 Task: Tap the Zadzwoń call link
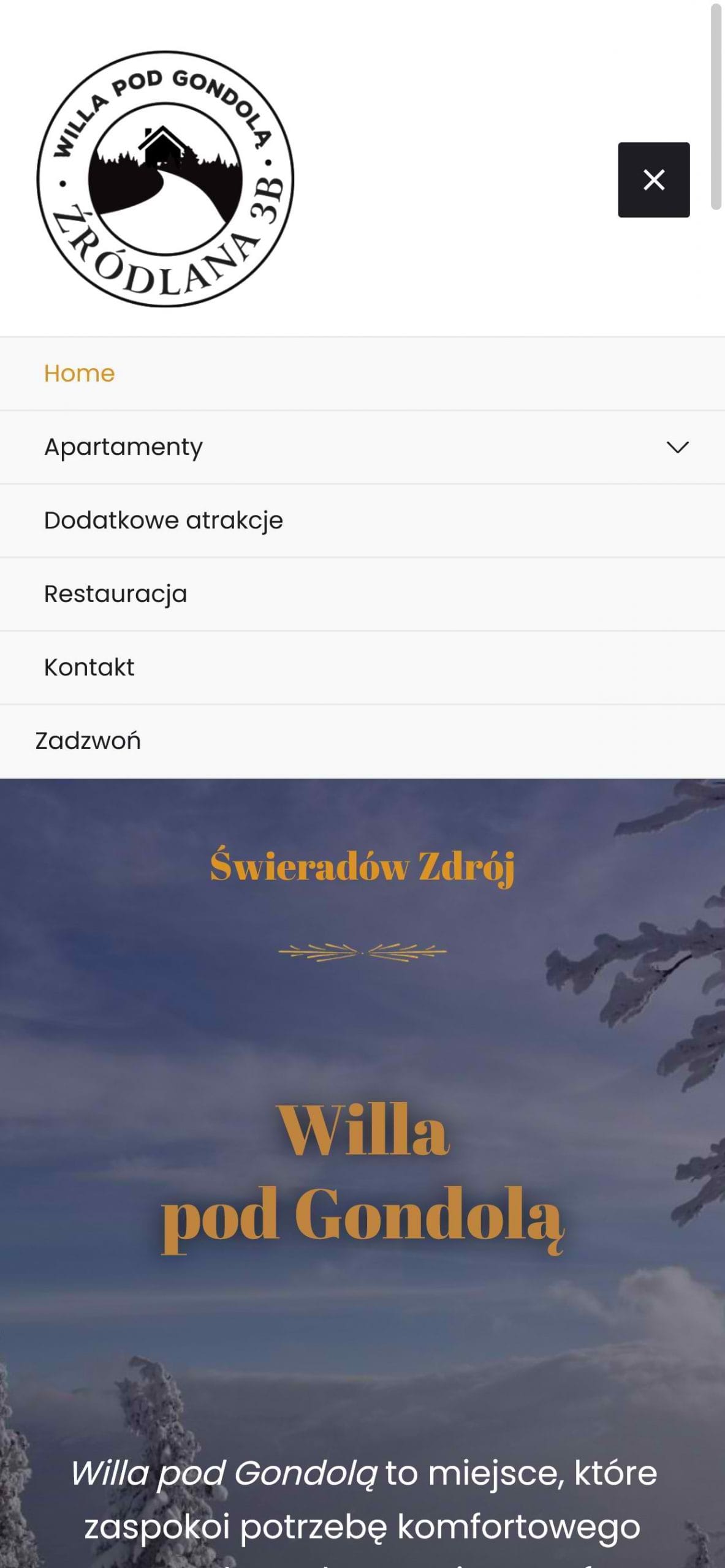pyautogui.click(x=88, y=741)
